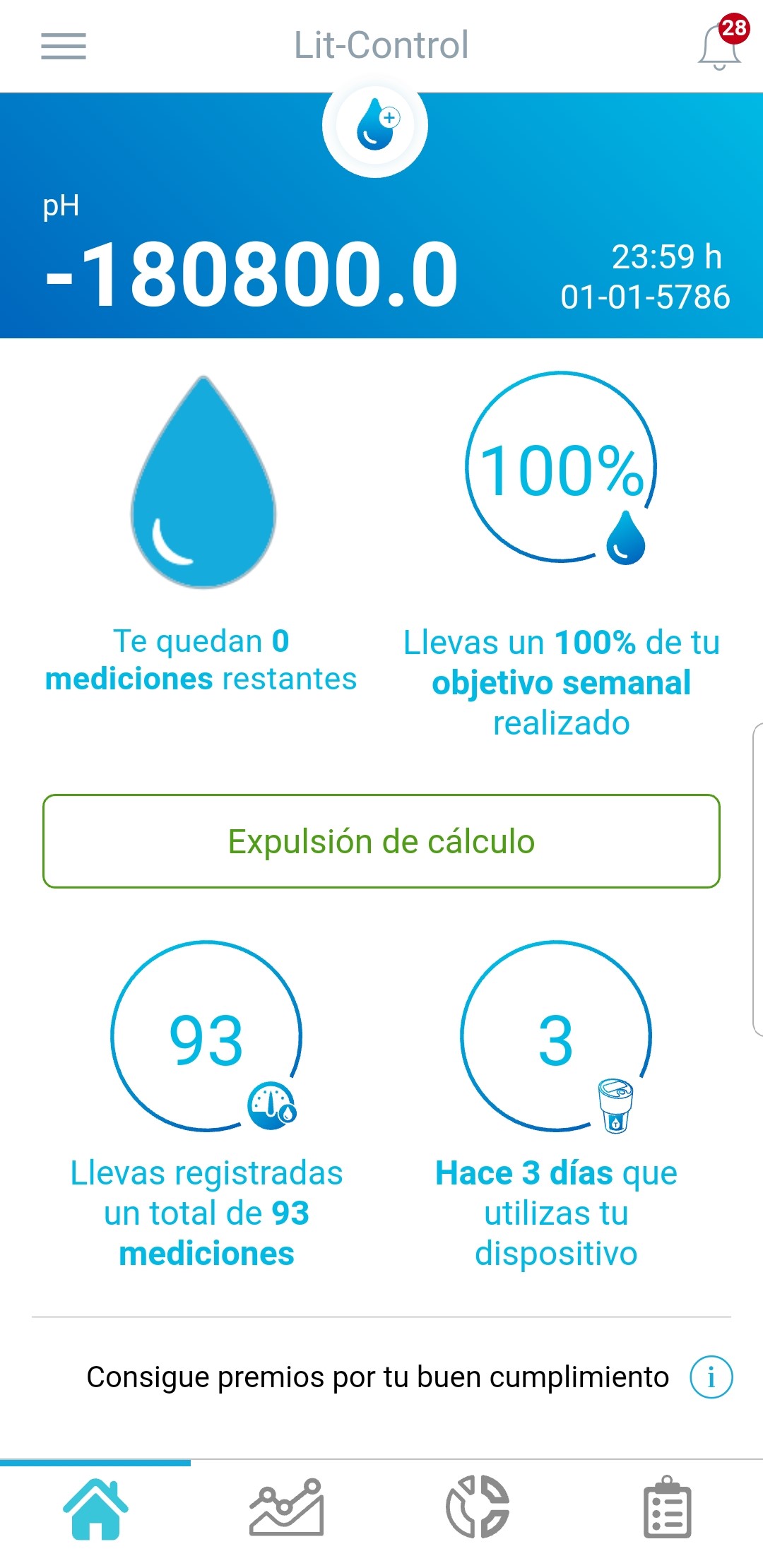Show info about compliance rewards

coord(711,1377)
